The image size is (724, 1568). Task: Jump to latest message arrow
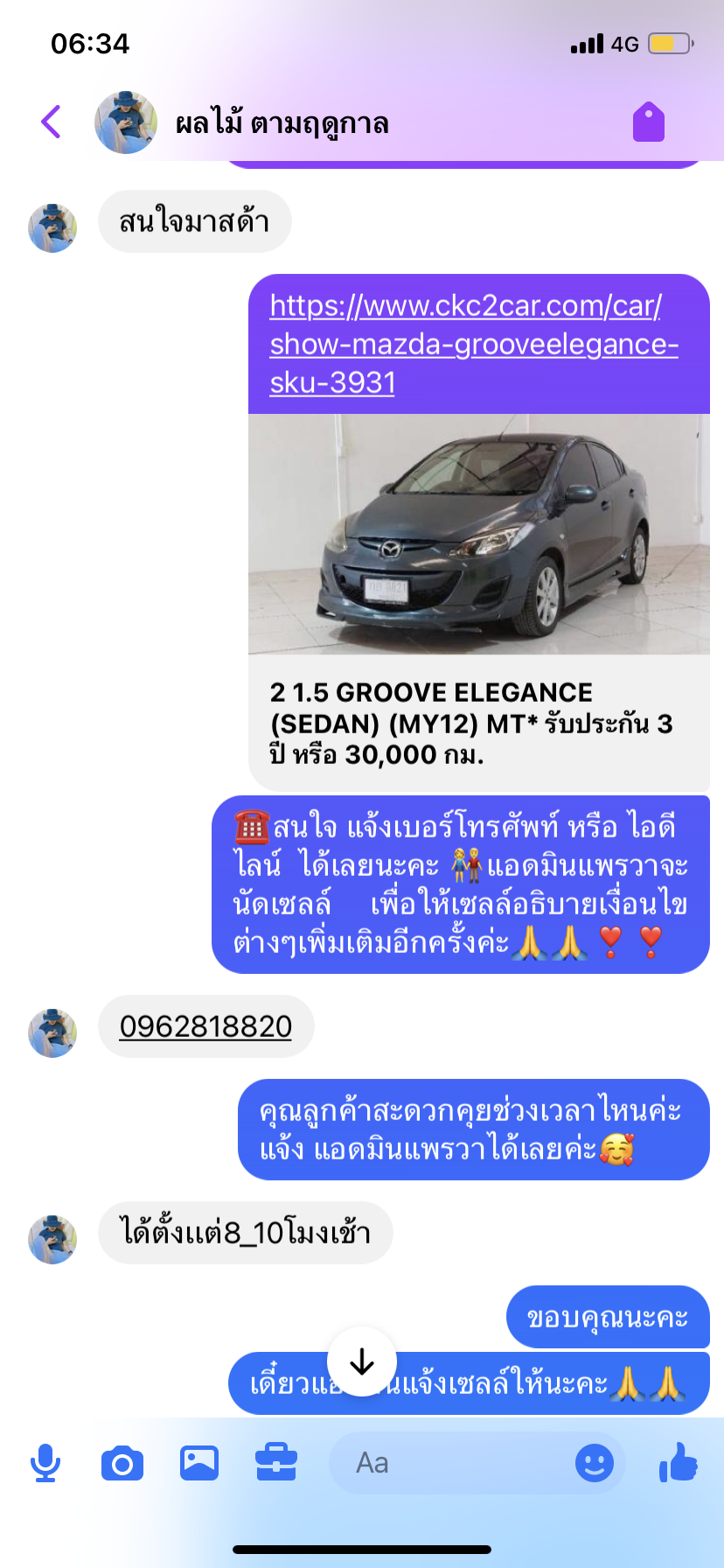tap(362, 1361)
